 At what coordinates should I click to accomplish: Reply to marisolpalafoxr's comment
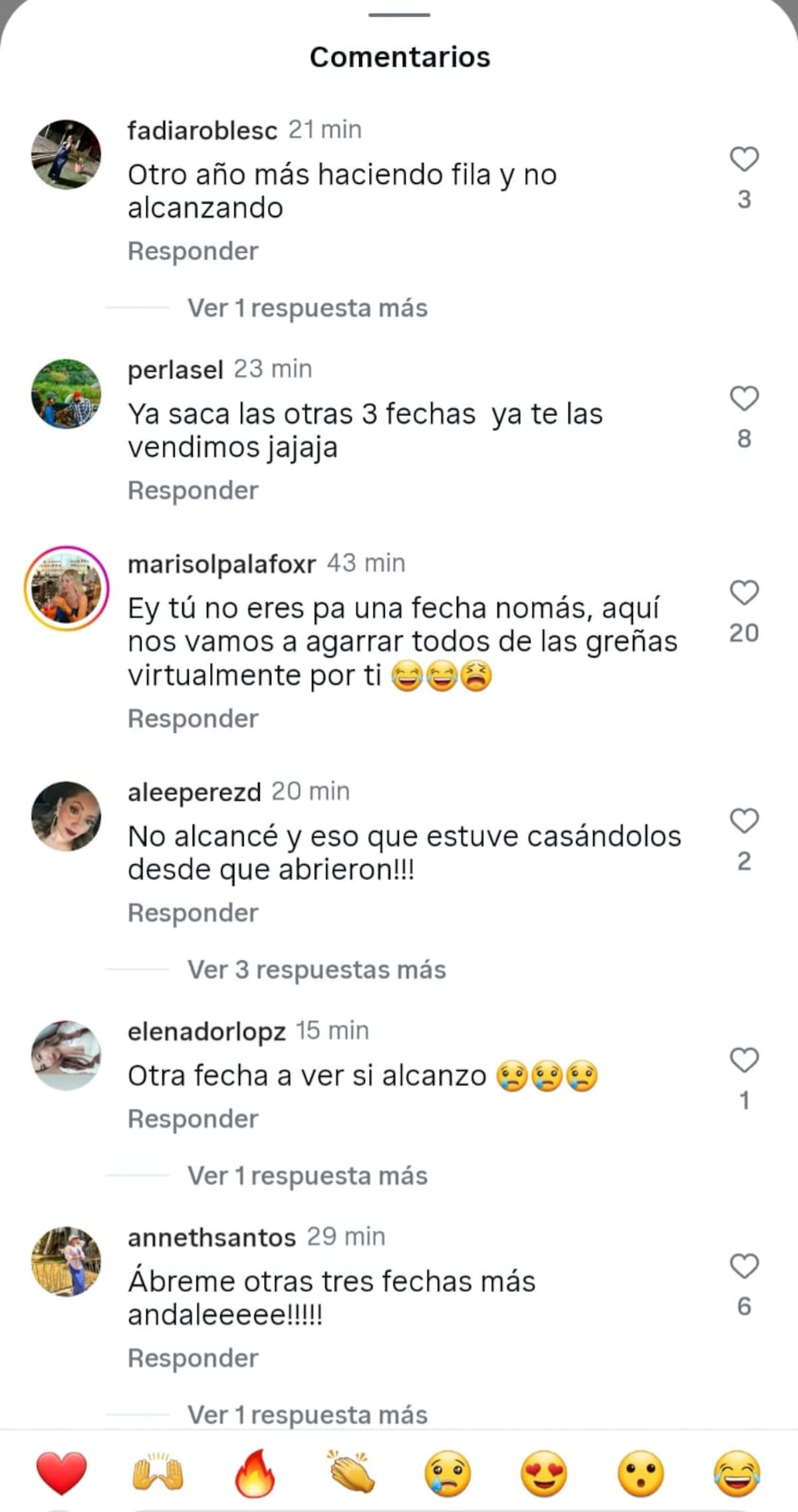193,718
